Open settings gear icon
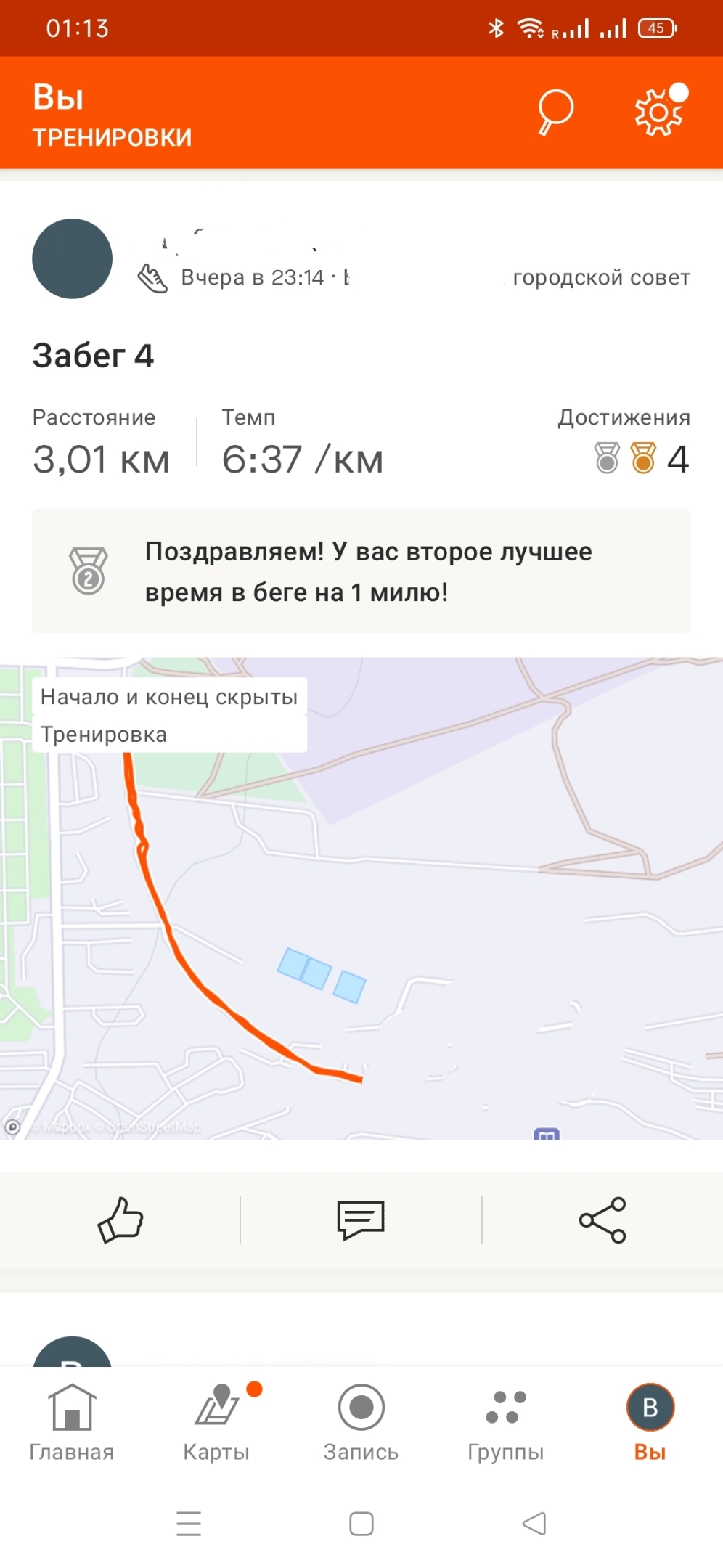This screenshot has width=723, height=1568. (659, 111)
